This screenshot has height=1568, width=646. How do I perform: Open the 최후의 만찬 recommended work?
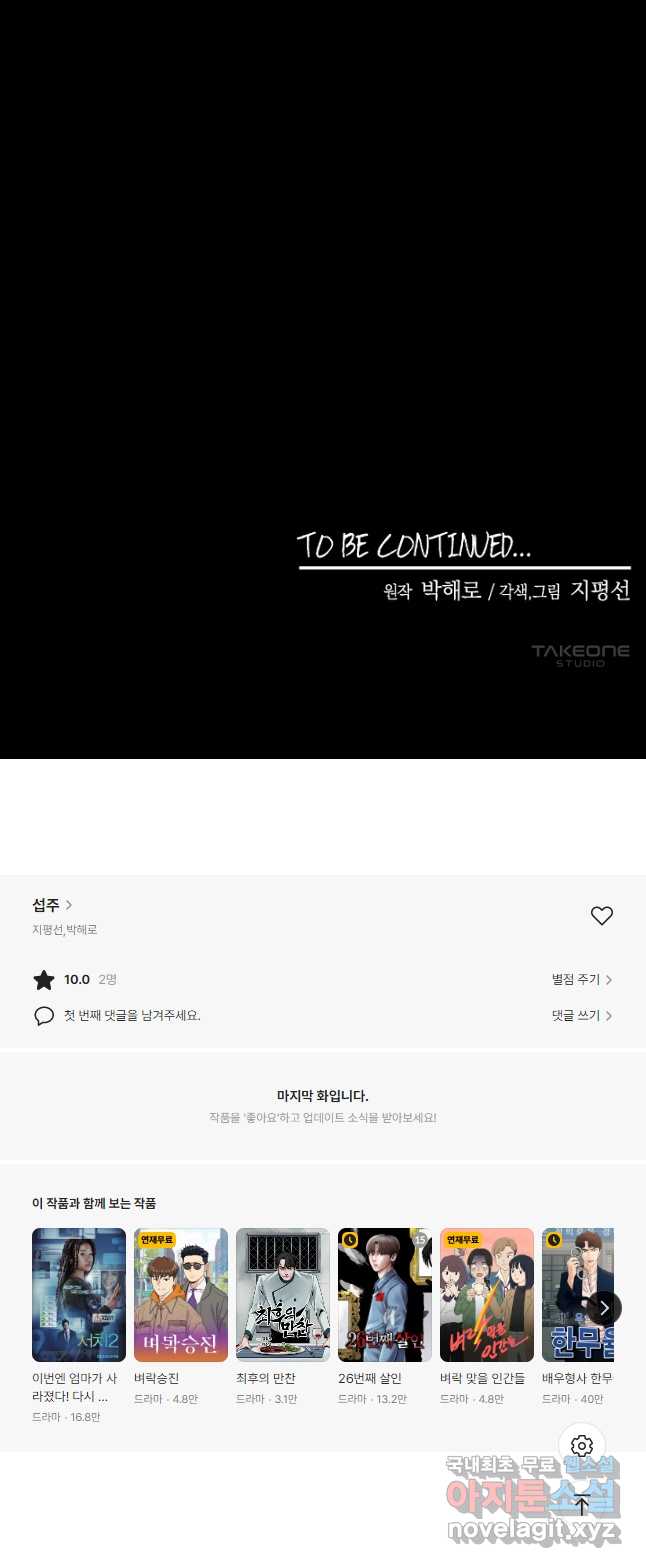point(283,1295)
